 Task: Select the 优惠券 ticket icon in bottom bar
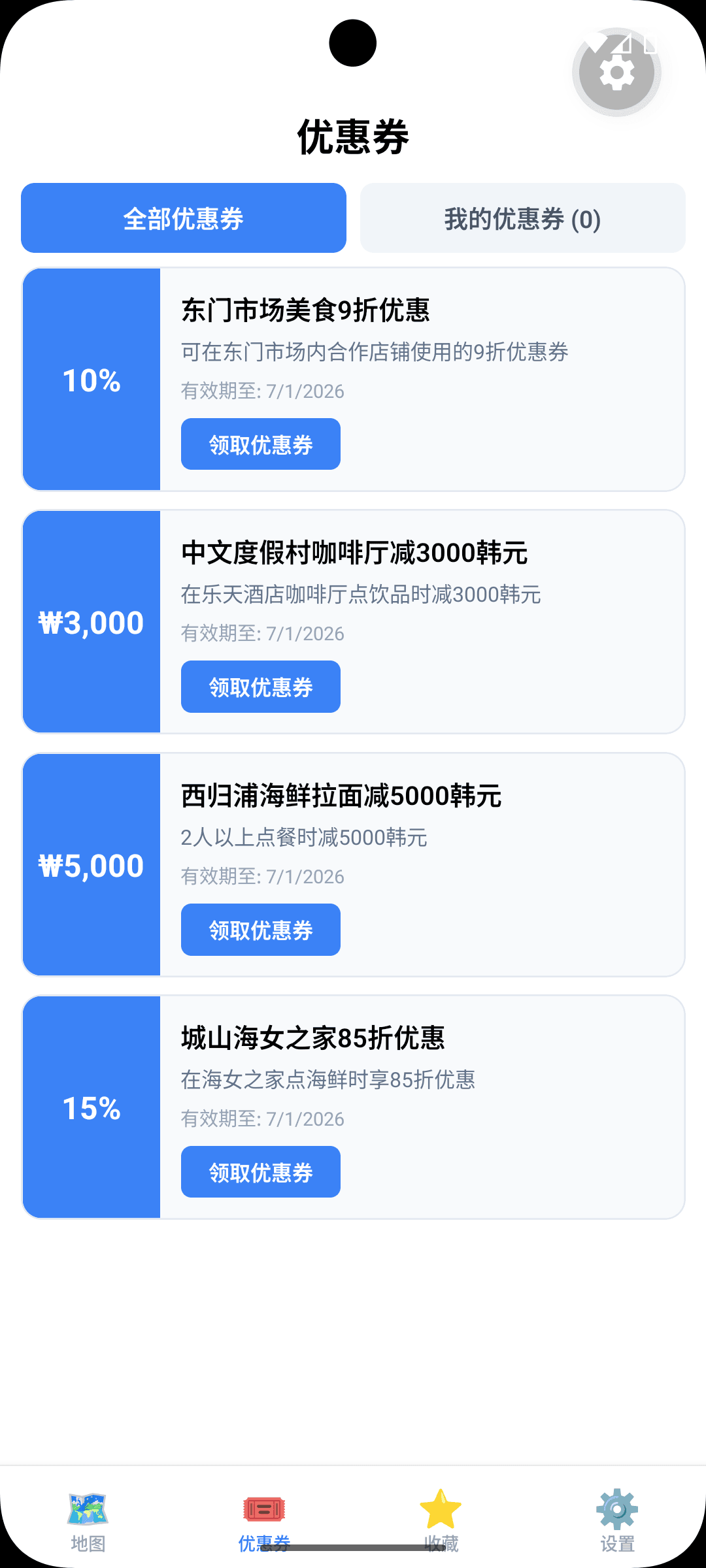[x=264, y=1511]
